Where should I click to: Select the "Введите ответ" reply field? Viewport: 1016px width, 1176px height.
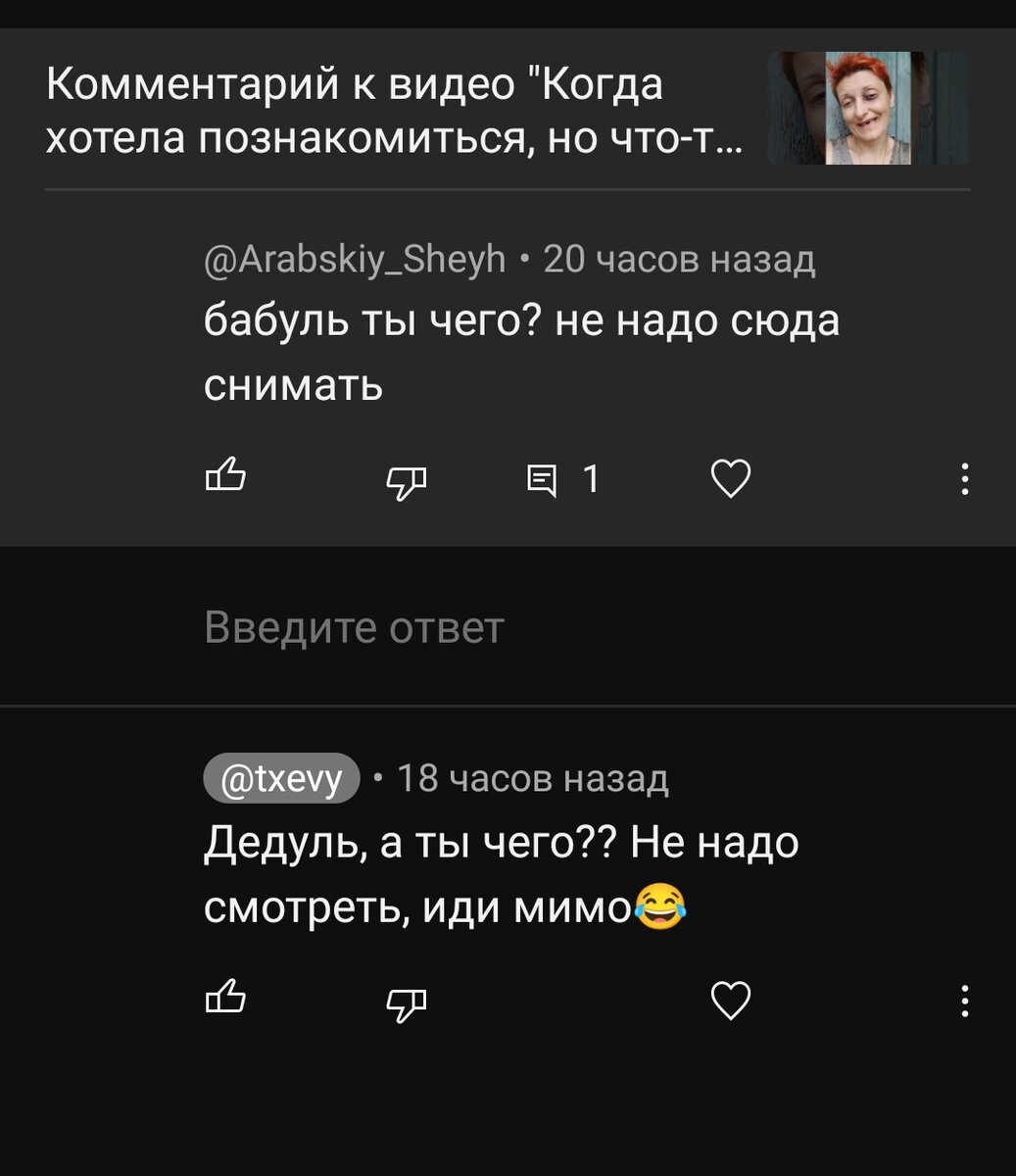coord(355,627)
